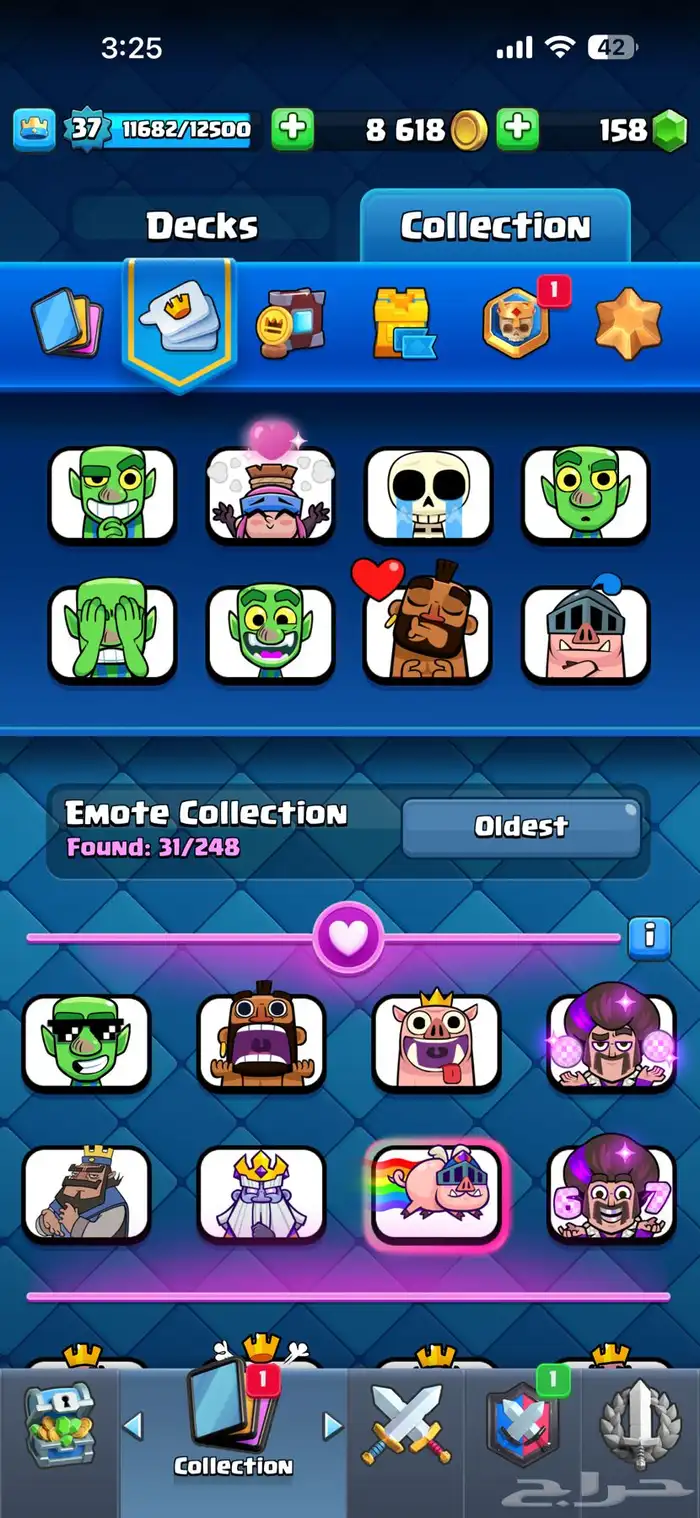Open the tower troops icon tab
Viewport: 700px width, 1518px height.
(402, 322)
